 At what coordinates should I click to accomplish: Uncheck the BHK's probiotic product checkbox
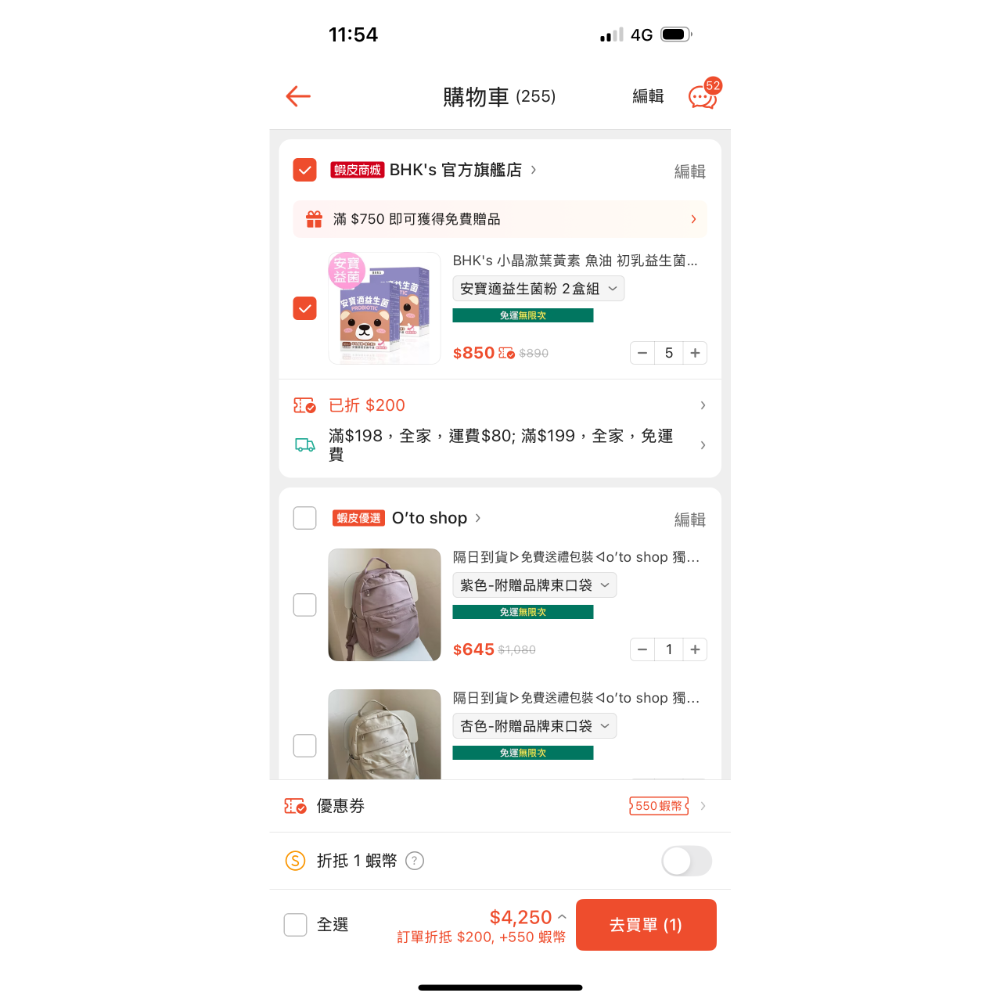tap(305, 308)
